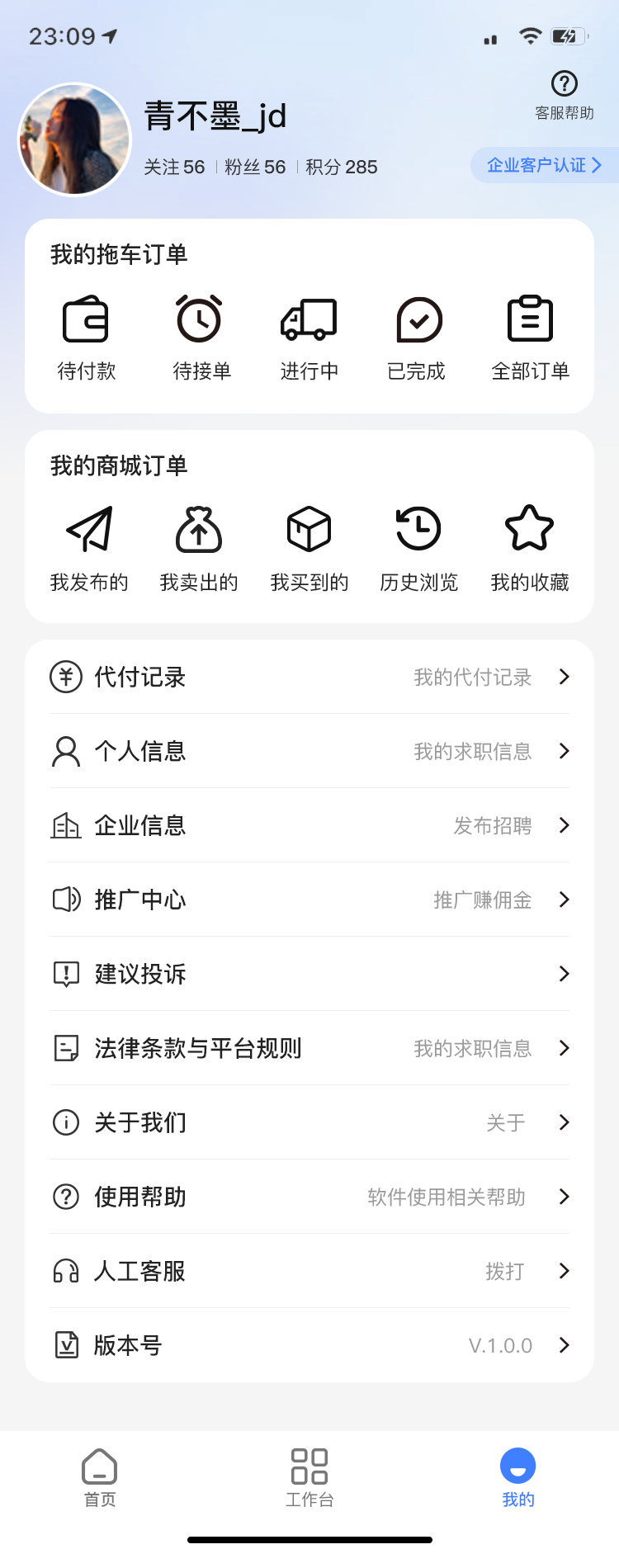The image size is (619, 1568).
Task: View 粉丝 56 followers count
Action: pos(254,166)
